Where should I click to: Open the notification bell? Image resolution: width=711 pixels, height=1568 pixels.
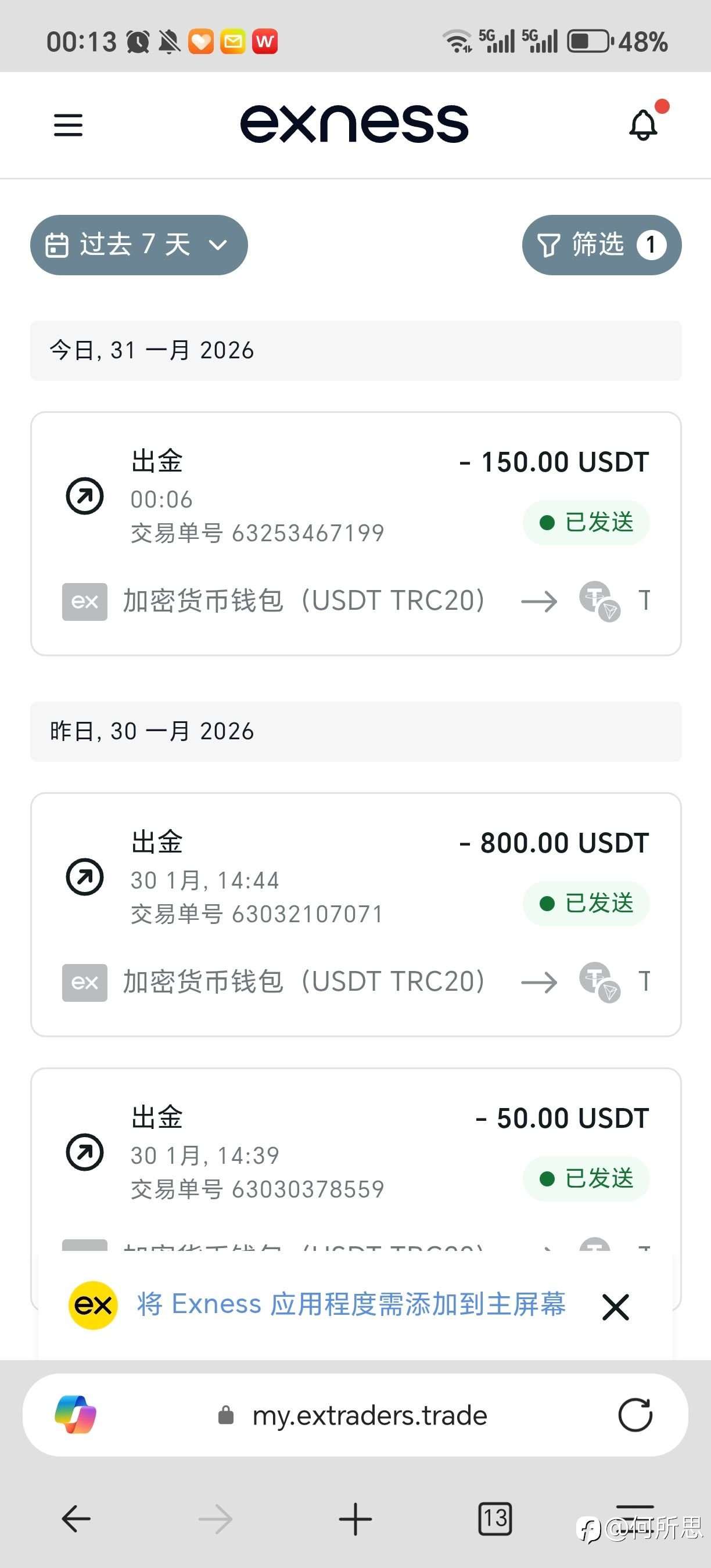pyautogui.click(x=643, y=124)
